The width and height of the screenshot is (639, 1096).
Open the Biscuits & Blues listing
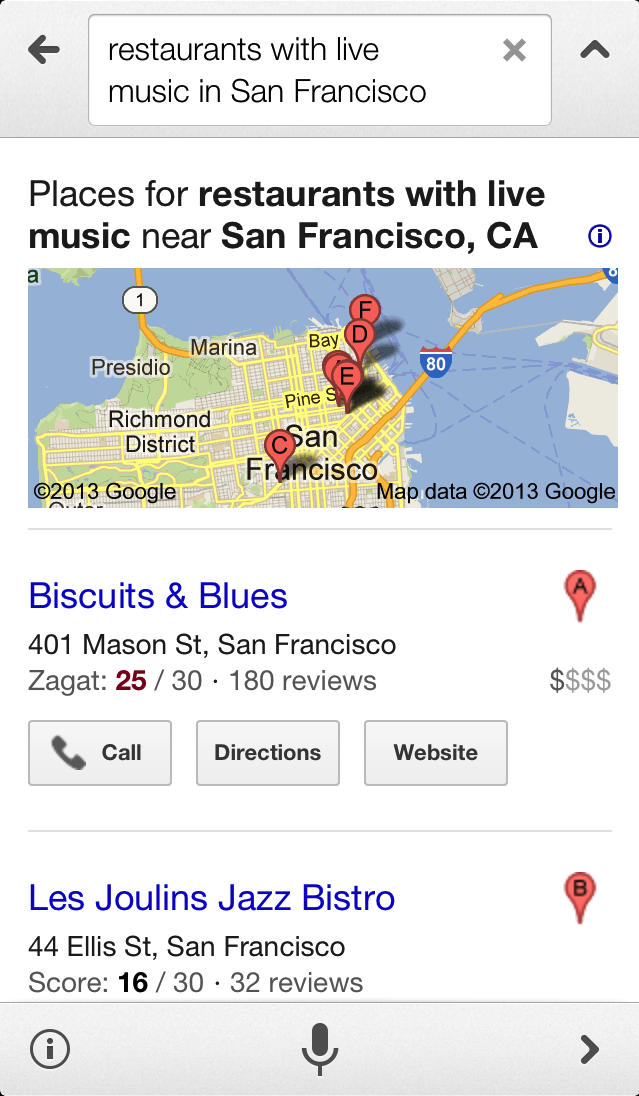click(x=158, y=596)
